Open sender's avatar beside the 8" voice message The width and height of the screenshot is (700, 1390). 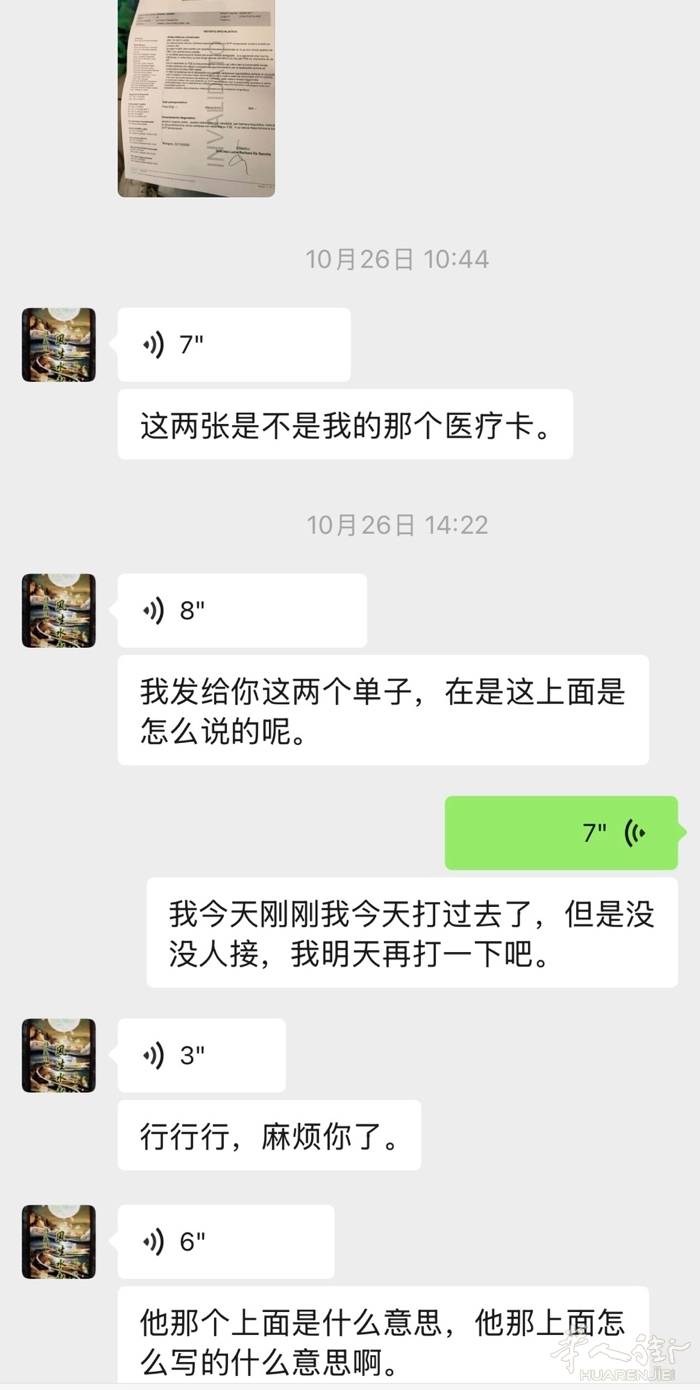tap(59, 611)
